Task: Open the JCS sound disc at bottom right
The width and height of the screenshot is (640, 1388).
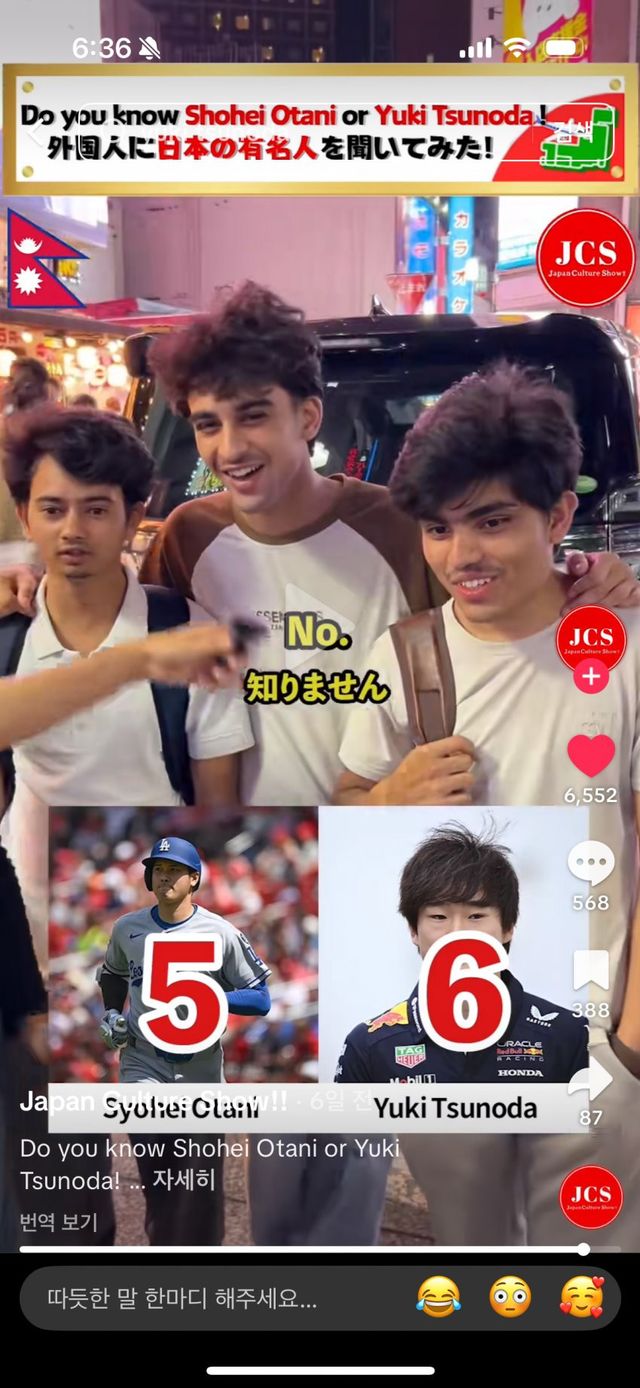Action: point(591,1197)
